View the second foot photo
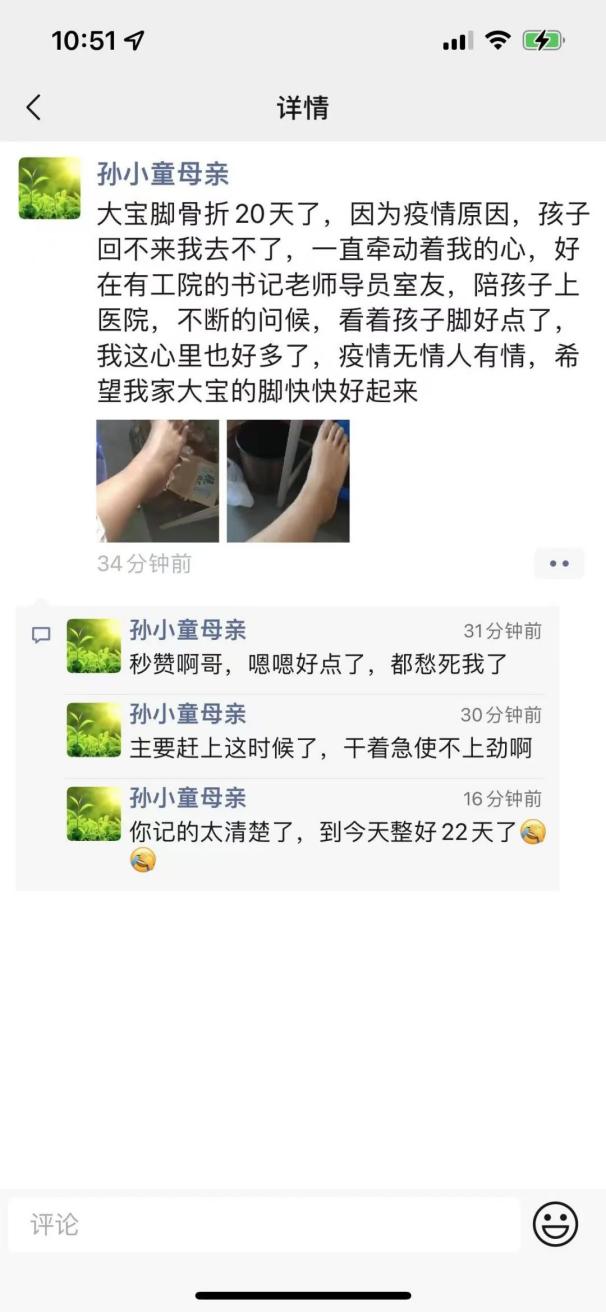The width and height of the screenshot is (606, 1312). (x=288, y=481)
